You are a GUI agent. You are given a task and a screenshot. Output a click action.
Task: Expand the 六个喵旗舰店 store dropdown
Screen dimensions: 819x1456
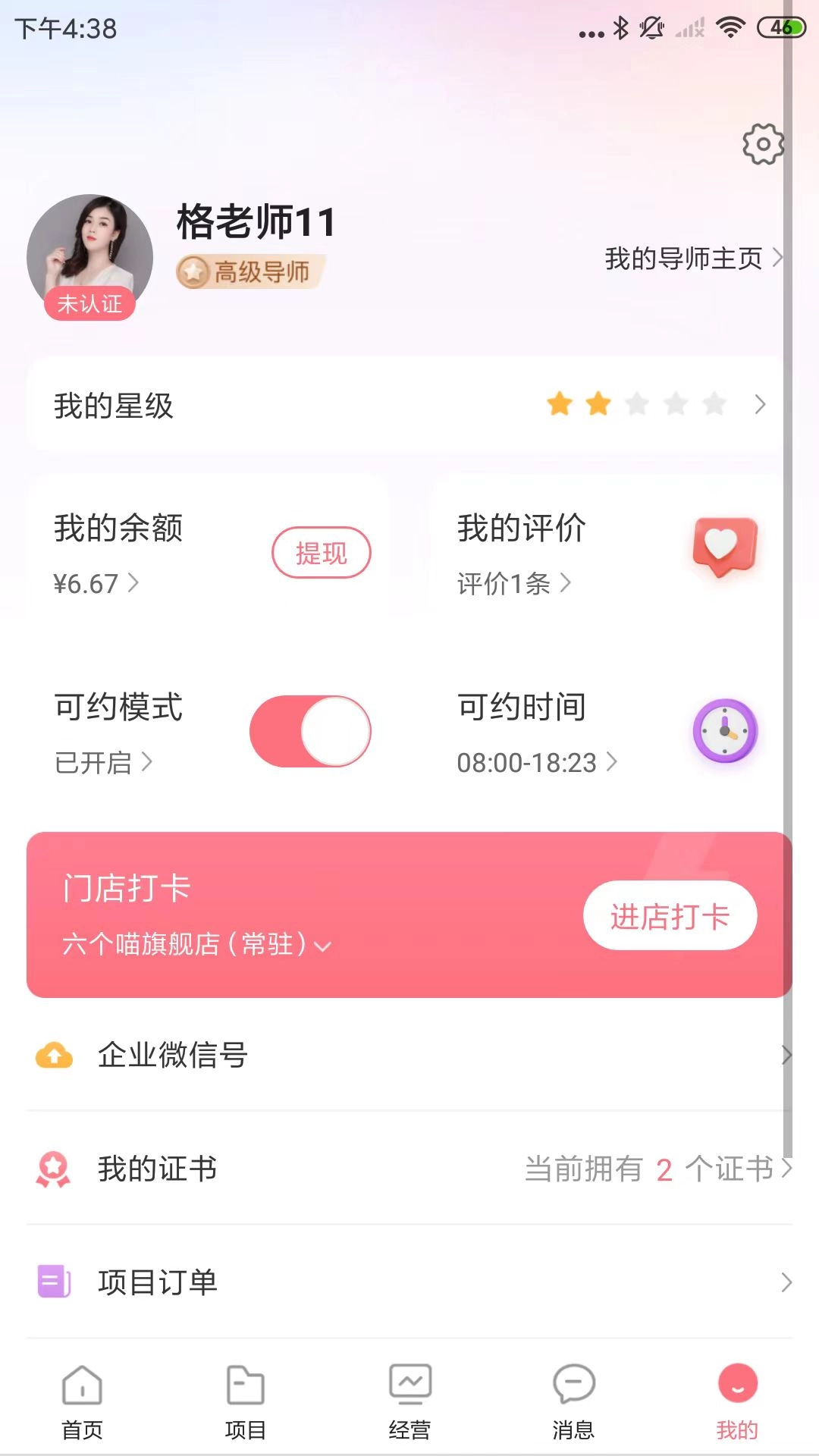tap(324, 946)
